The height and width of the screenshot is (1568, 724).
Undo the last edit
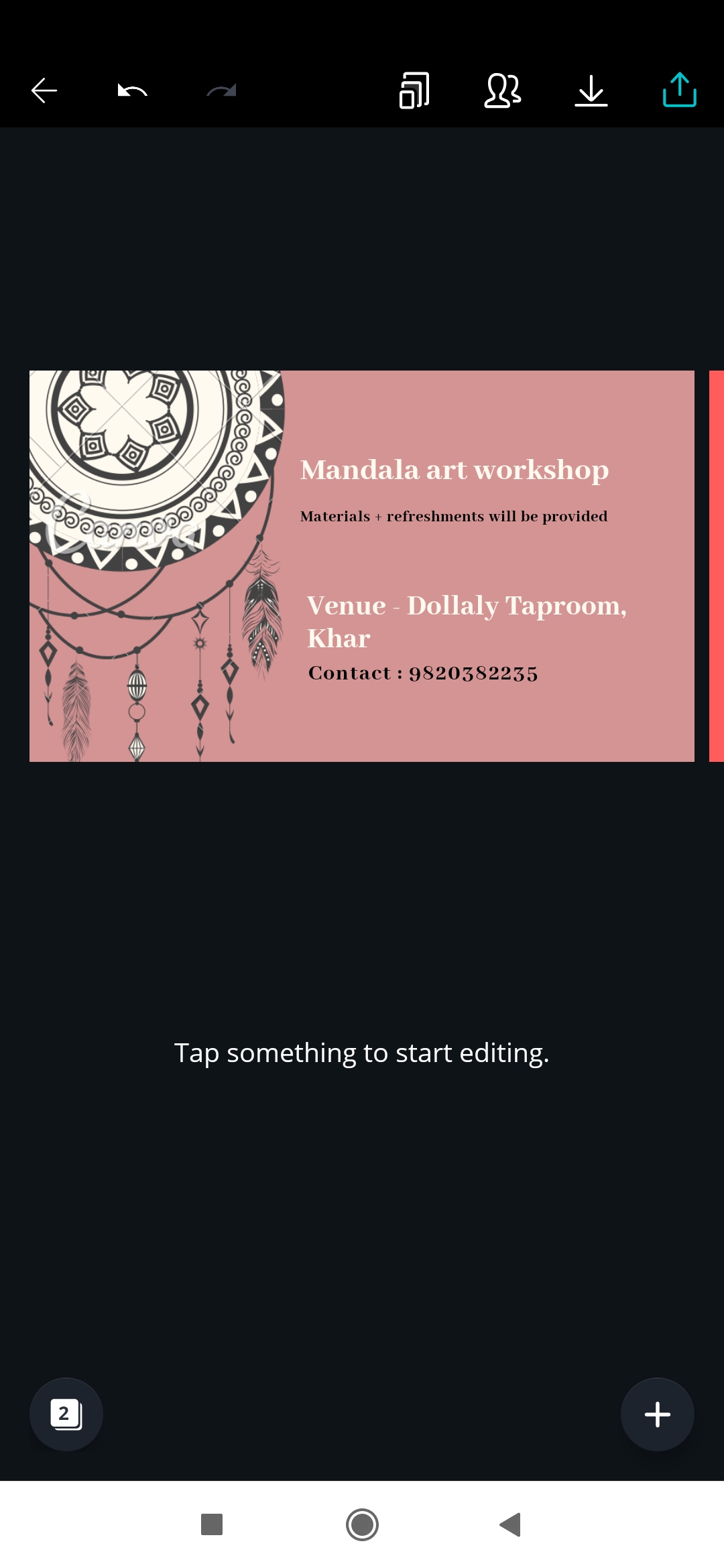tap(133, 90)
